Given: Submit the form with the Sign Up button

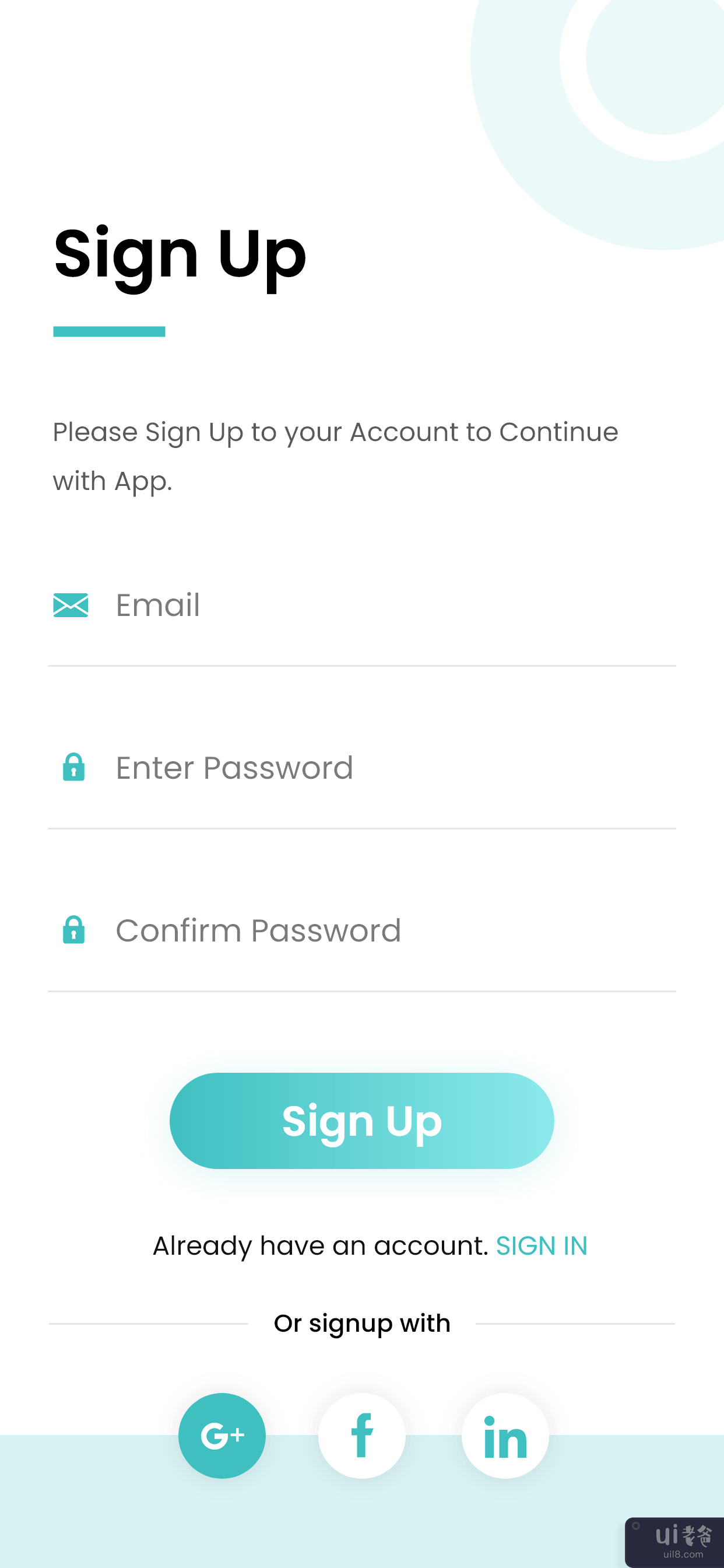Looking at the screenshot, I should [361, 1121].
